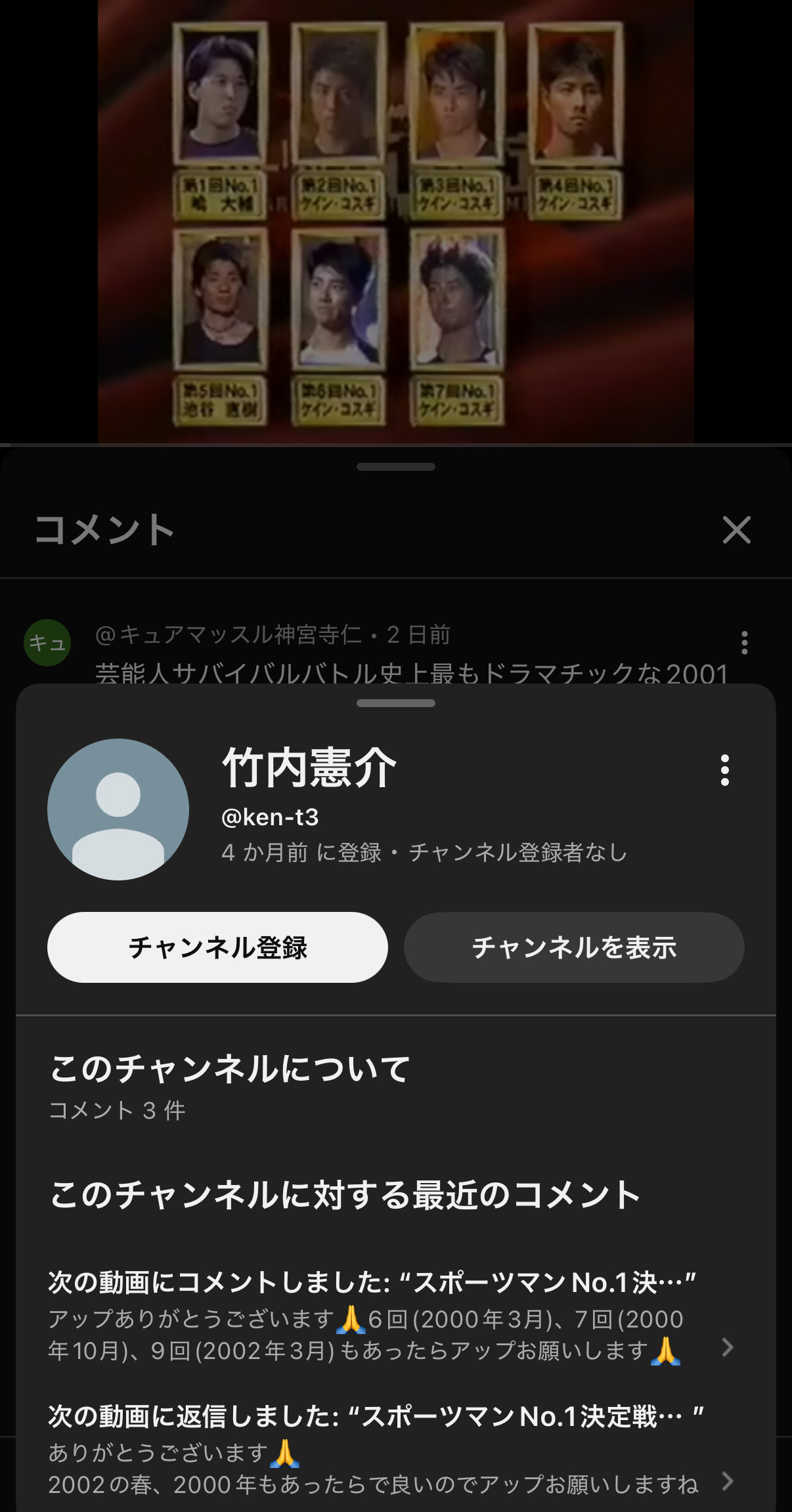Tap the channel card's drag handle
792x1512 pixels.
[396, 703]
